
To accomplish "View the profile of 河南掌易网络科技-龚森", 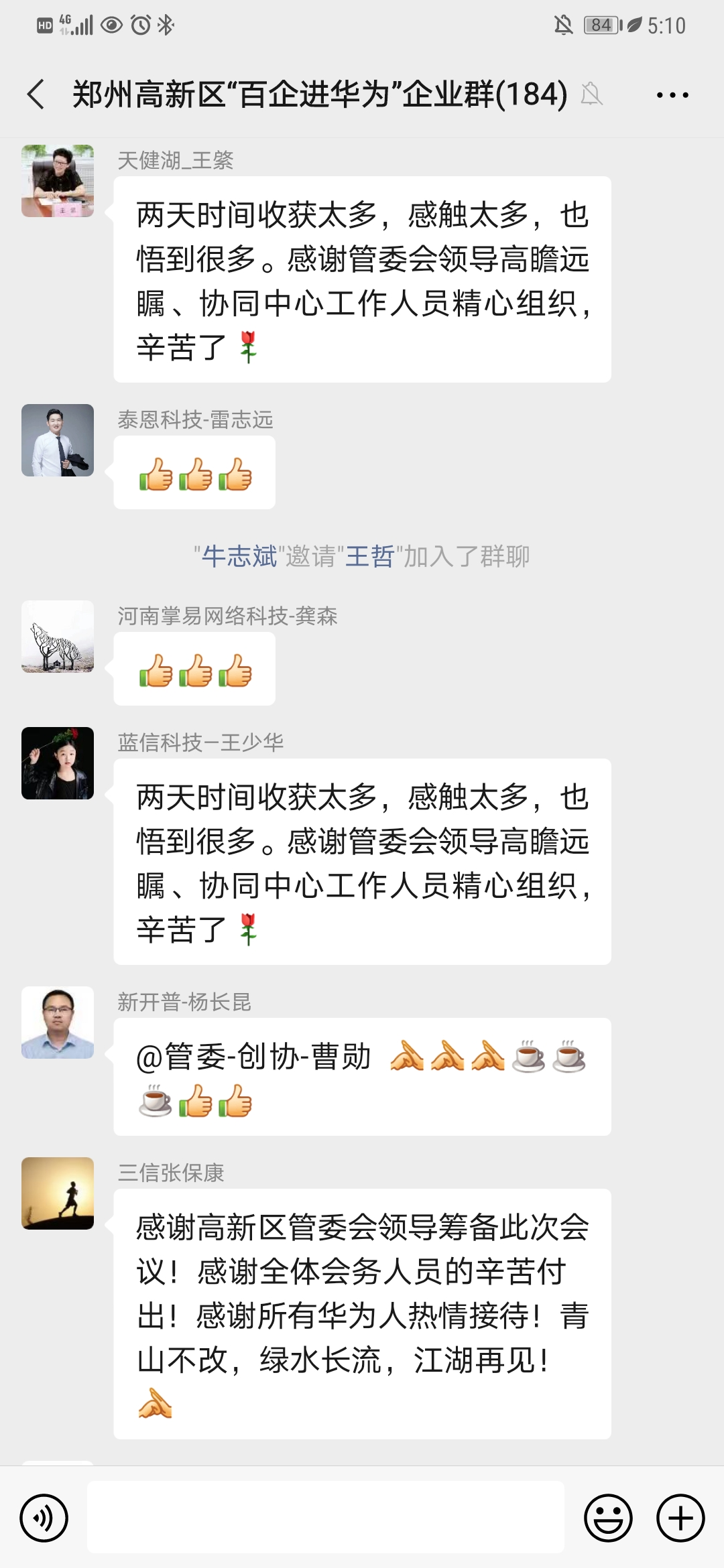I will tap(58, 637).
